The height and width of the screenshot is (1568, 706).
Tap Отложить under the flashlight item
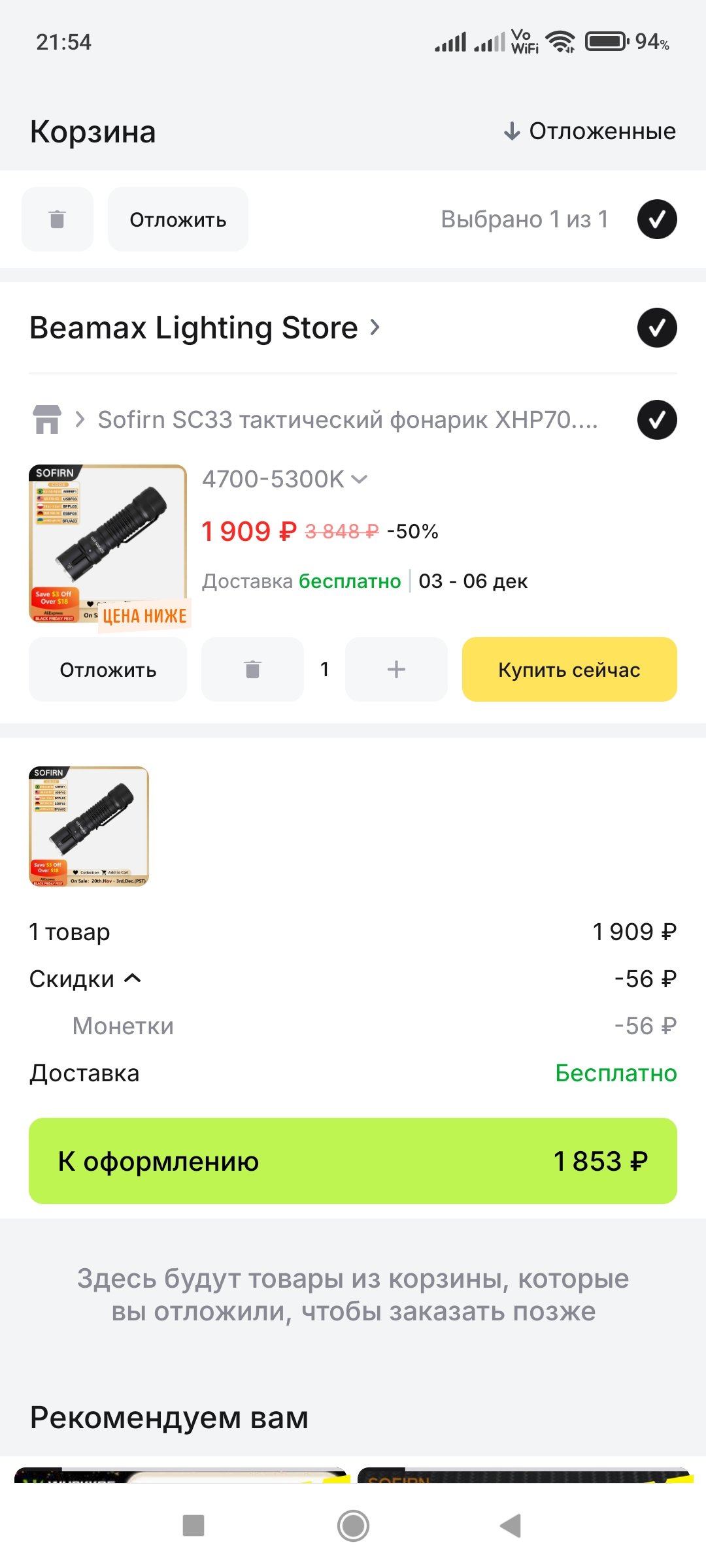[108, 670]
